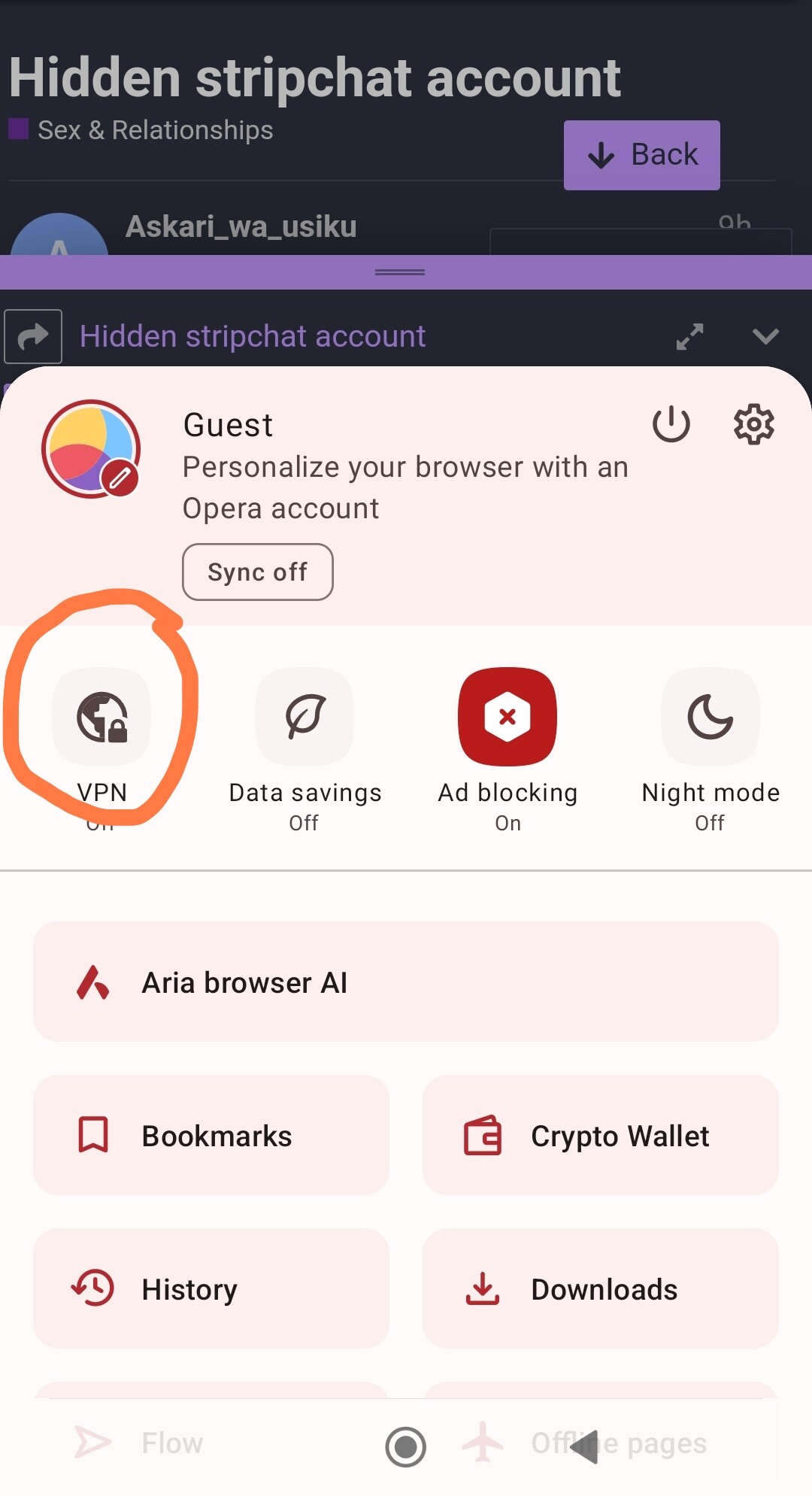Tap the system home button
The width and height of the screenshot is (812, 1496).
[405, 1446]
